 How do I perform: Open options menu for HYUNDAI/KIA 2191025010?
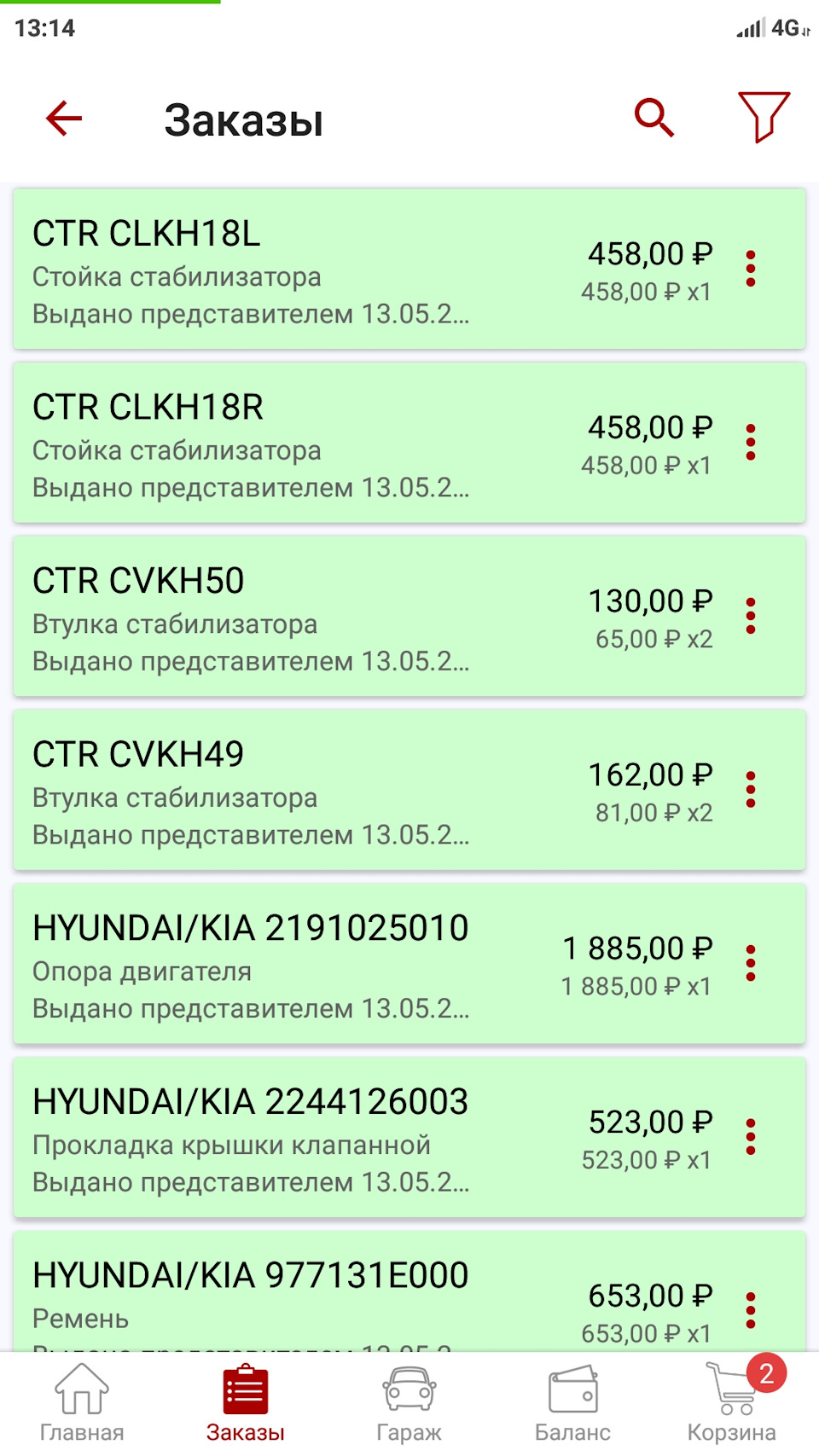[x=751, y=963]
